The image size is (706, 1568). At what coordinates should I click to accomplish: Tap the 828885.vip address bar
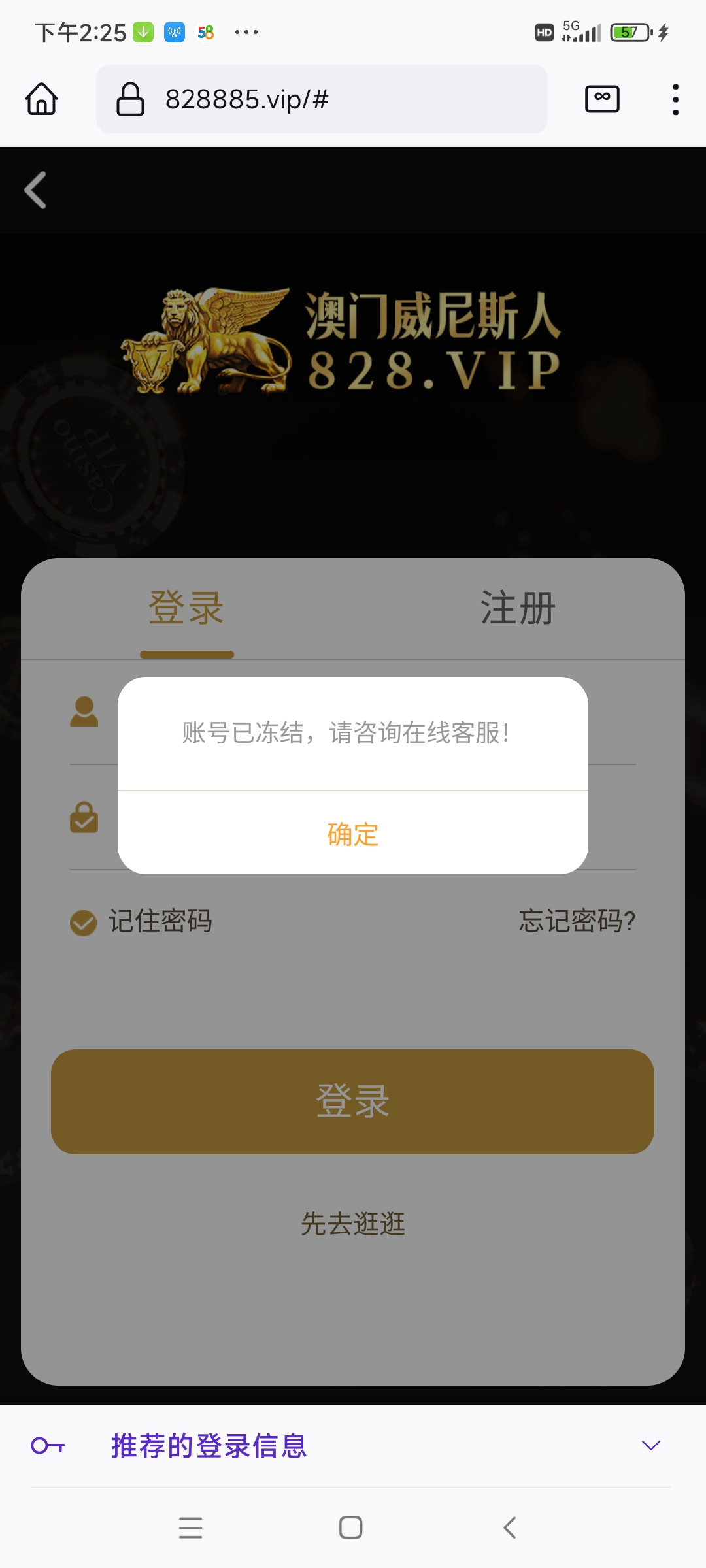320,99
